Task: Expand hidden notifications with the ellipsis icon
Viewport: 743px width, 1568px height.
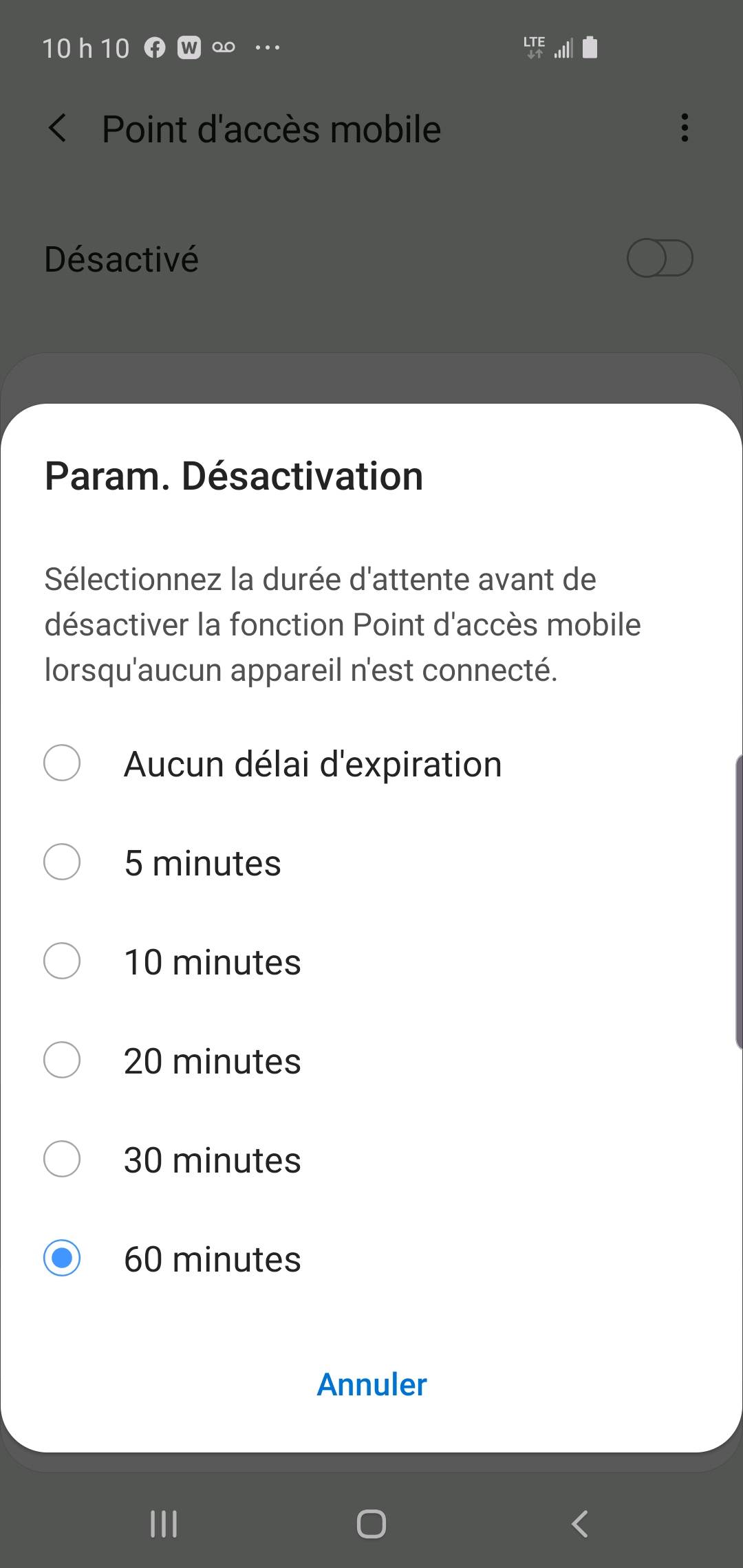Action: click(x=268, y=47)
